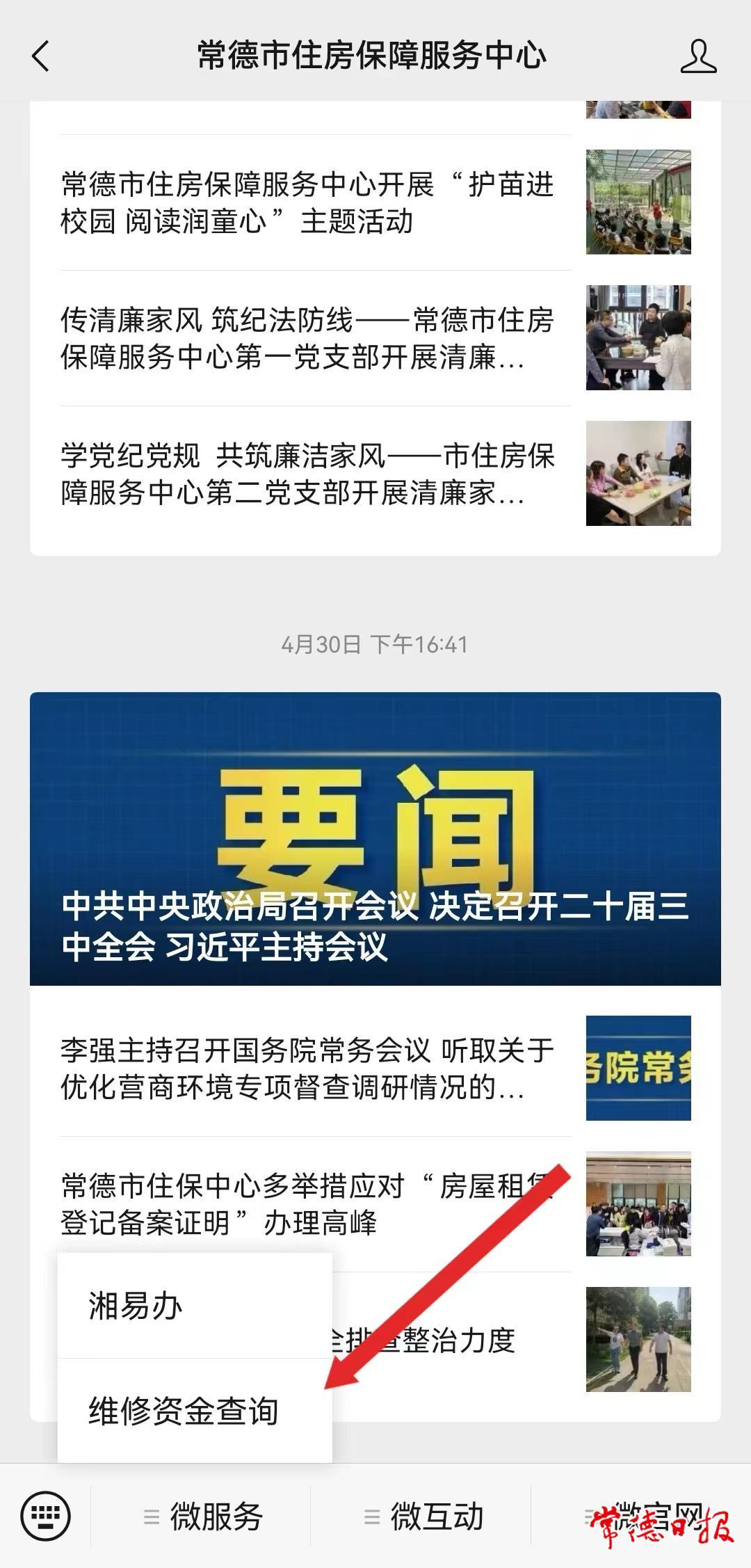Open the 微互动 bottom menu
751x1568 pixels.
tap(422, 1517)
